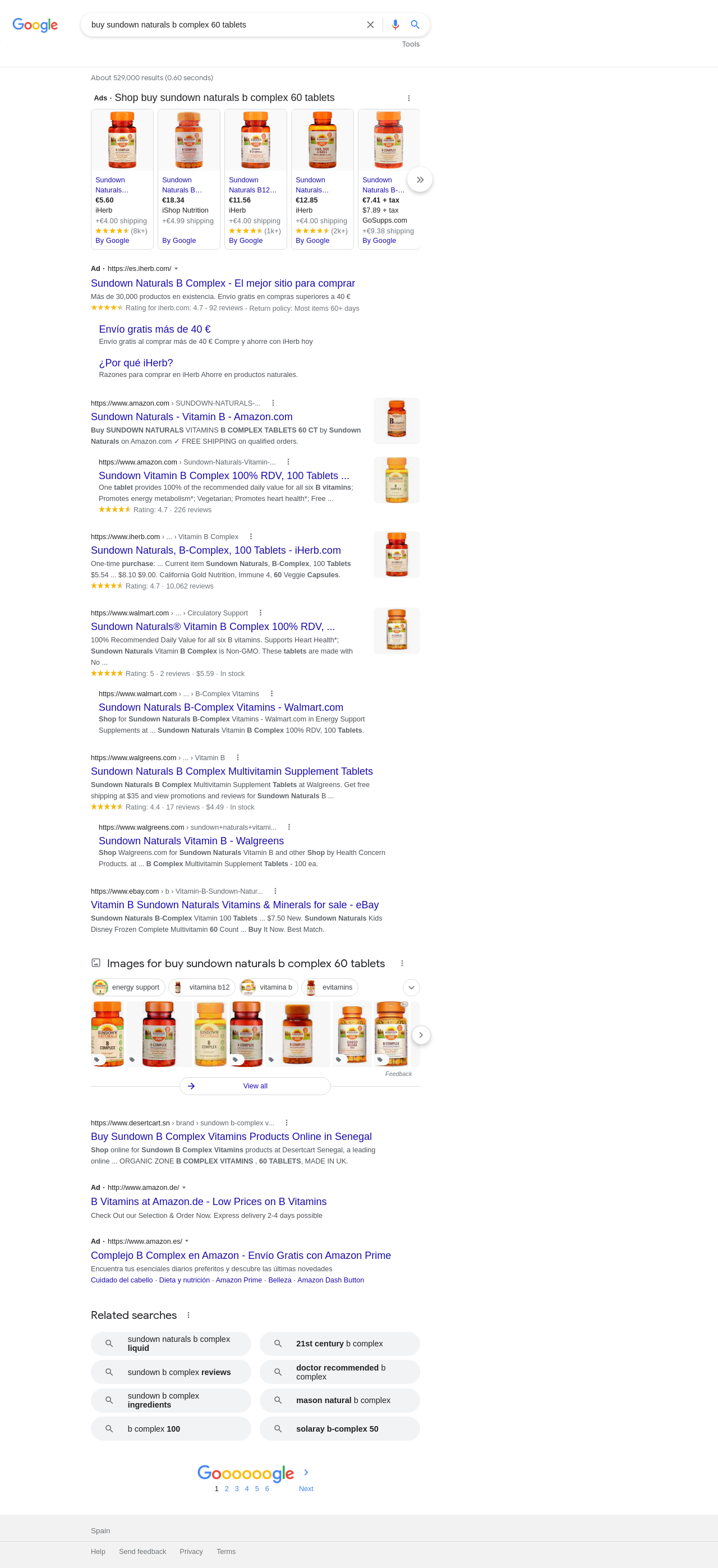Open Sundown Naturals Vitamin B Amazon.com result
This screenshot has height=1568, width=718.
[x=191, y=417]
